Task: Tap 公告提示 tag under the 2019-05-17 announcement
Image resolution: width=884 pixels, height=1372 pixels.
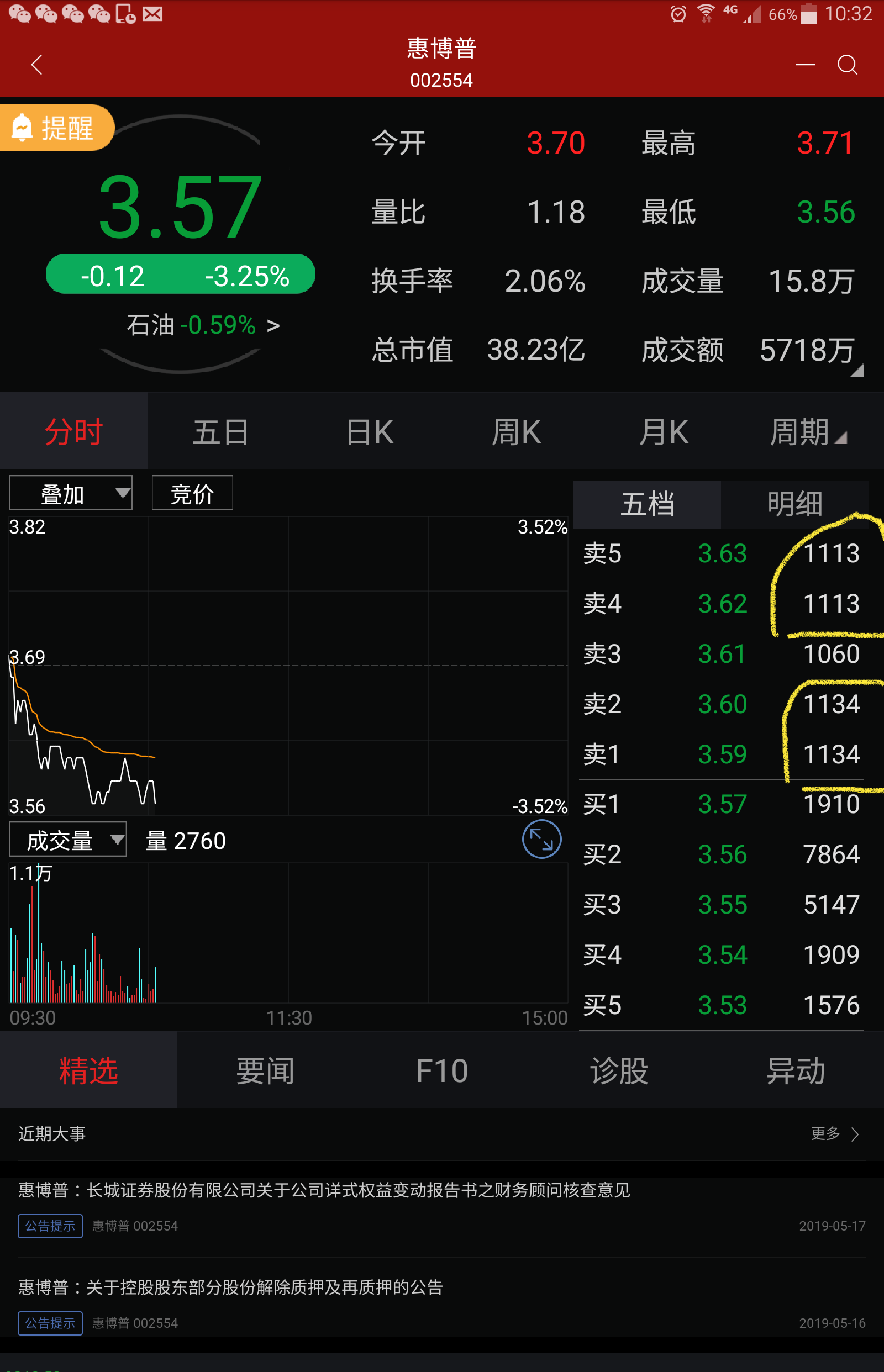Action: coord(50,1226)
